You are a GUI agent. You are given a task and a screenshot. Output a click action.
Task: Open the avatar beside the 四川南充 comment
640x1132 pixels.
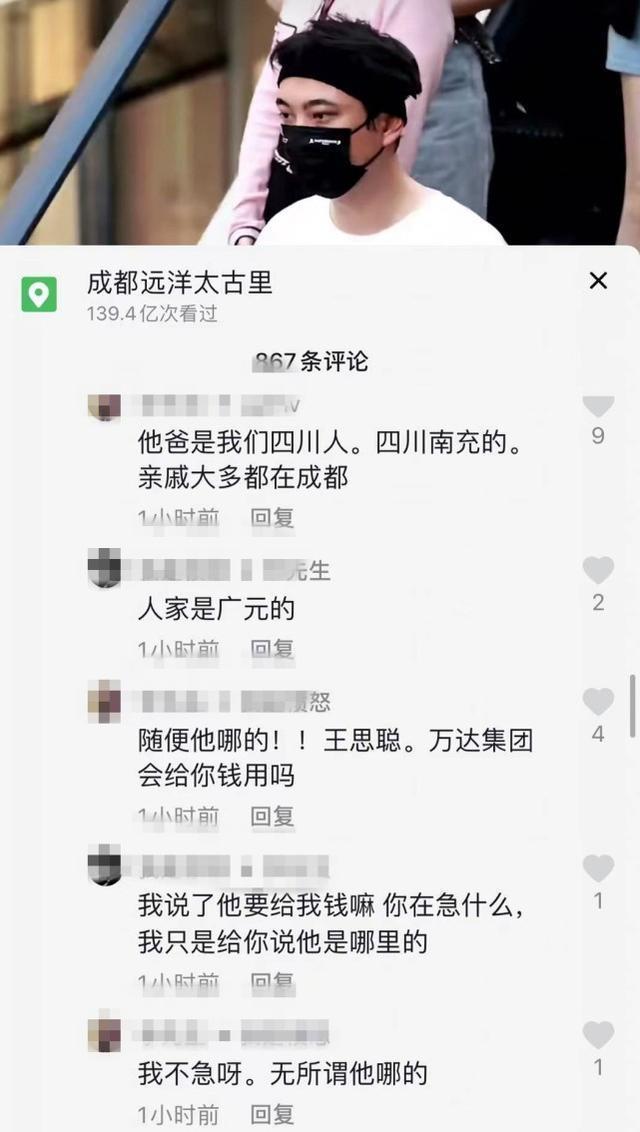[x=104, y=406]
